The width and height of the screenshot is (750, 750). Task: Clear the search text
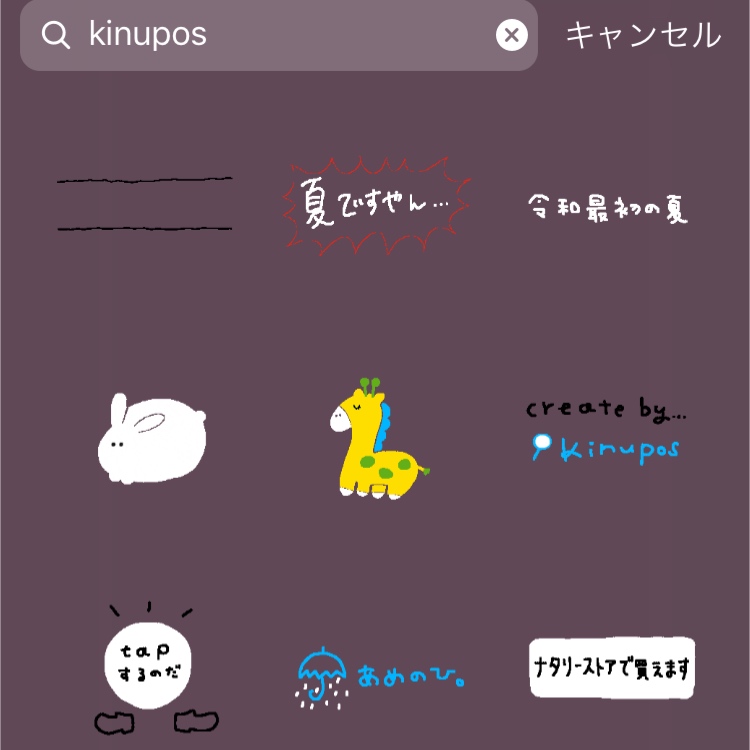511,36
